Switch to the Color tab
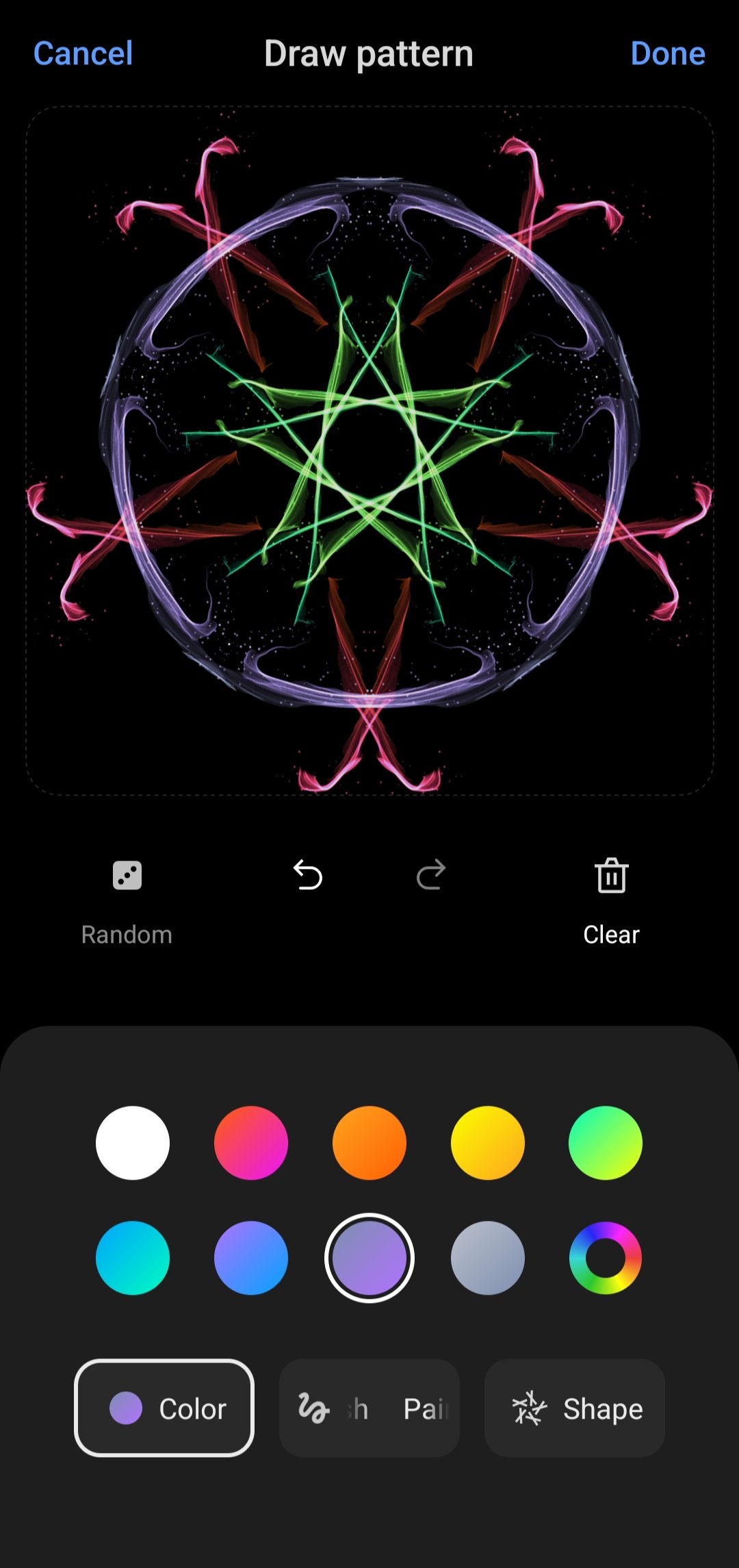Screen dimensions: 739x1568 (164, 1408)
